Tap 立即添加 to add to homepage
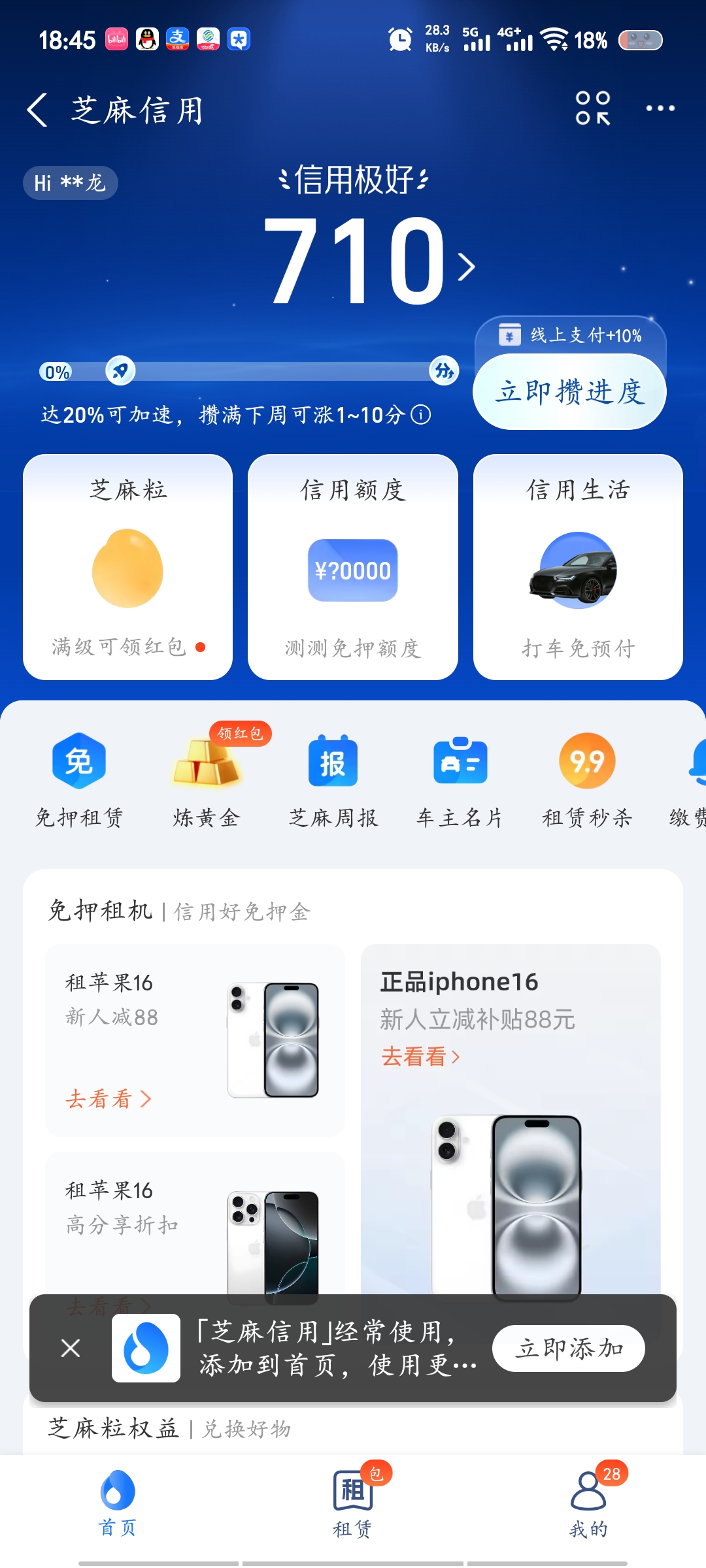Screen dimensions: 706x1568 coord(569,1348)
